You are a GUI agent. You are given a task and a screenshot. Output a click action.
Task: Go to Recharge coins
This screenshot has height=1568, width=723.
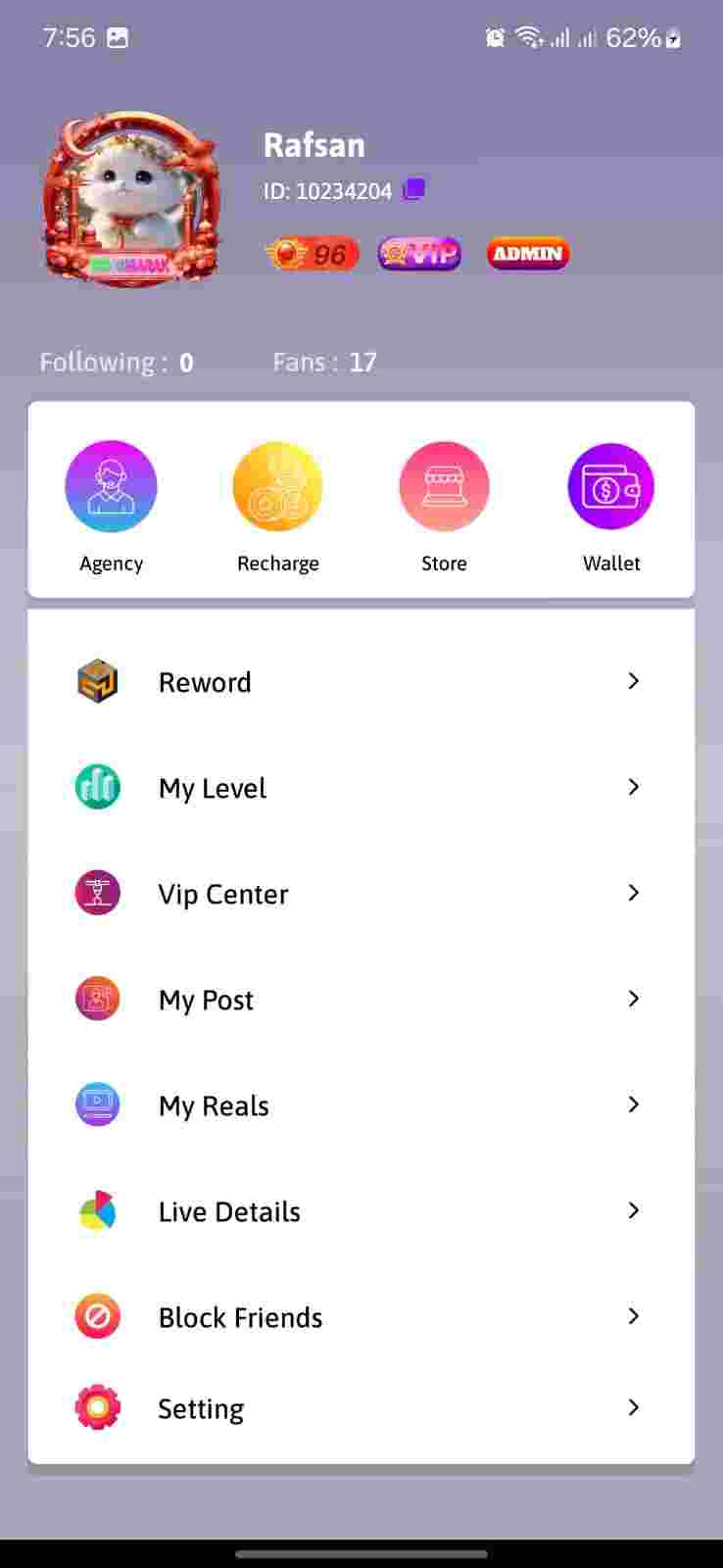(277, 505)
